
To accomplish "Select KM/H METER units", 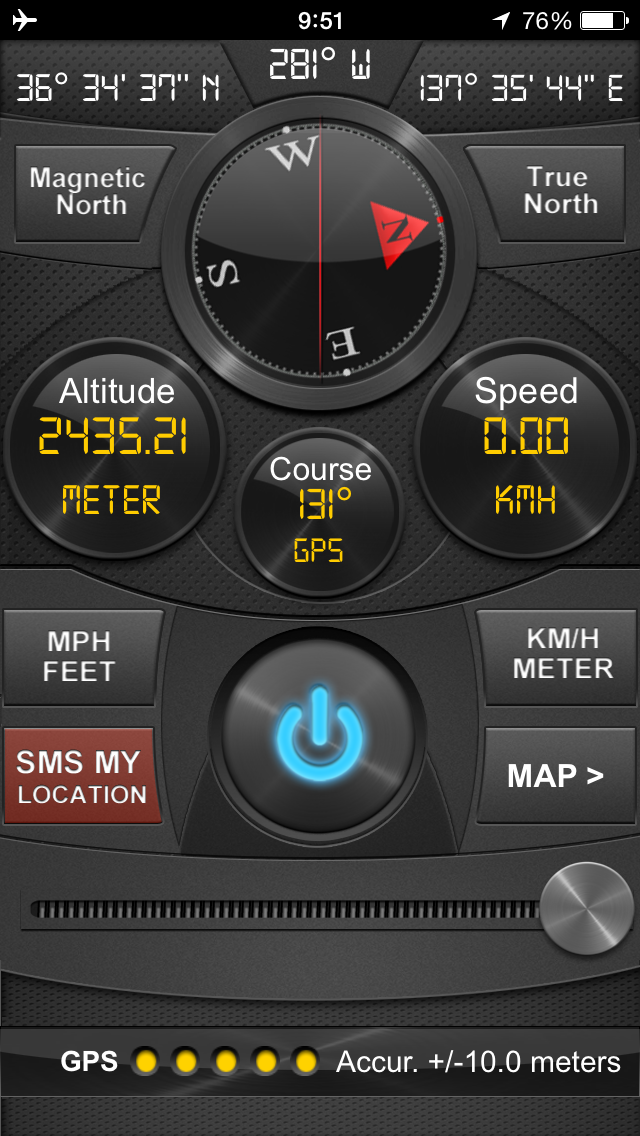I will tap(562, 656).
